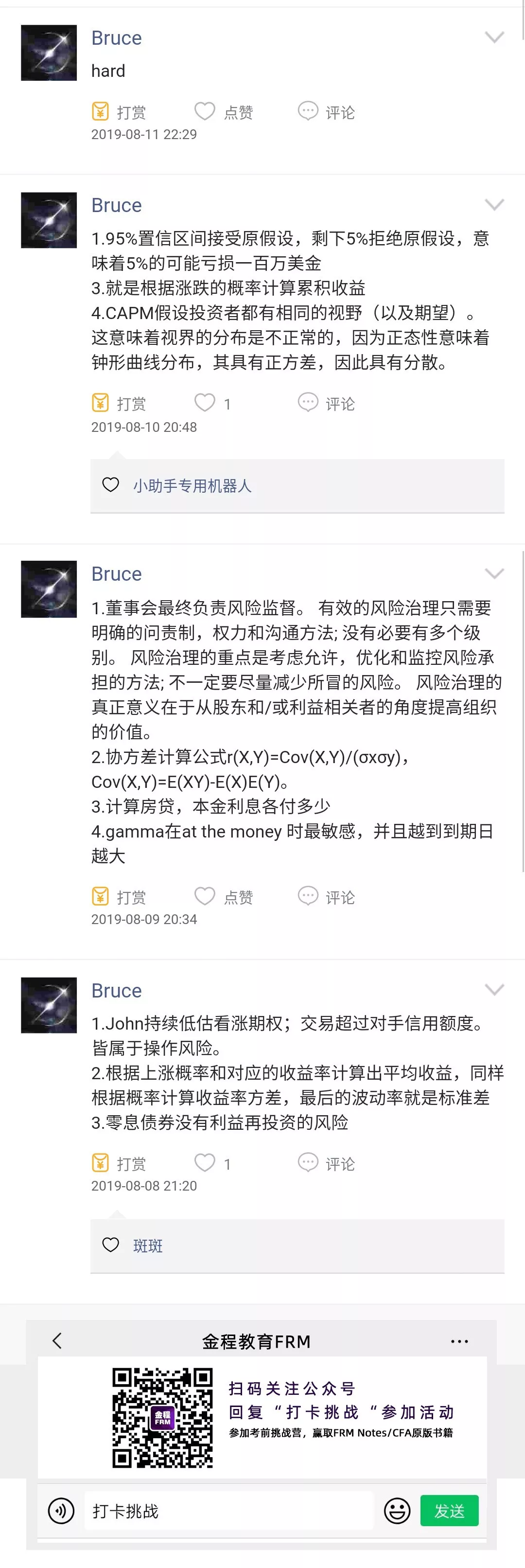Expand options for the 2019-08-09 post
525x1568 pixels.
coord(494,573)
